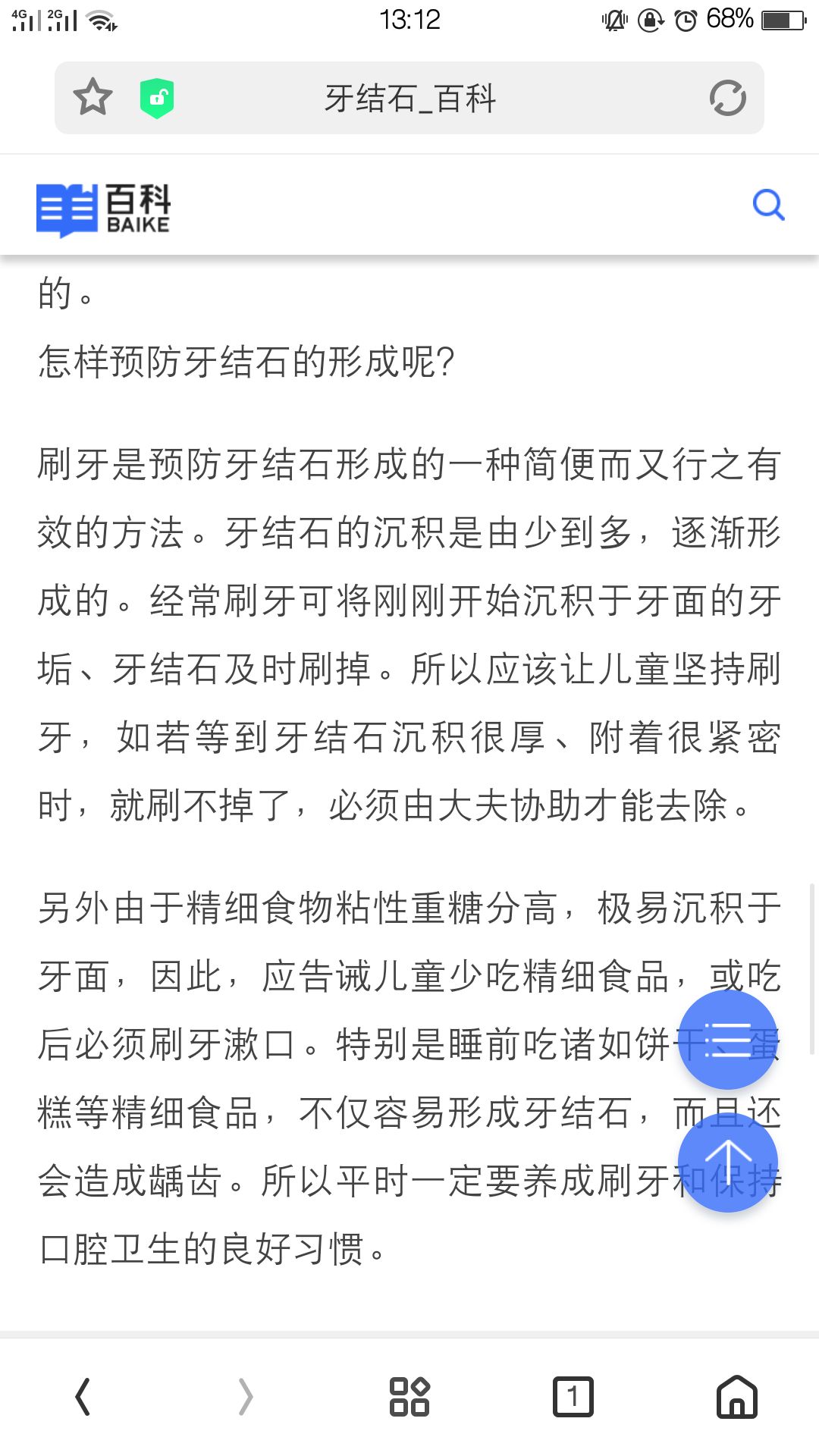Screen dimensions: 819x1456
Task: Open the floating table-of-contents button
Action: [727, 1040]
